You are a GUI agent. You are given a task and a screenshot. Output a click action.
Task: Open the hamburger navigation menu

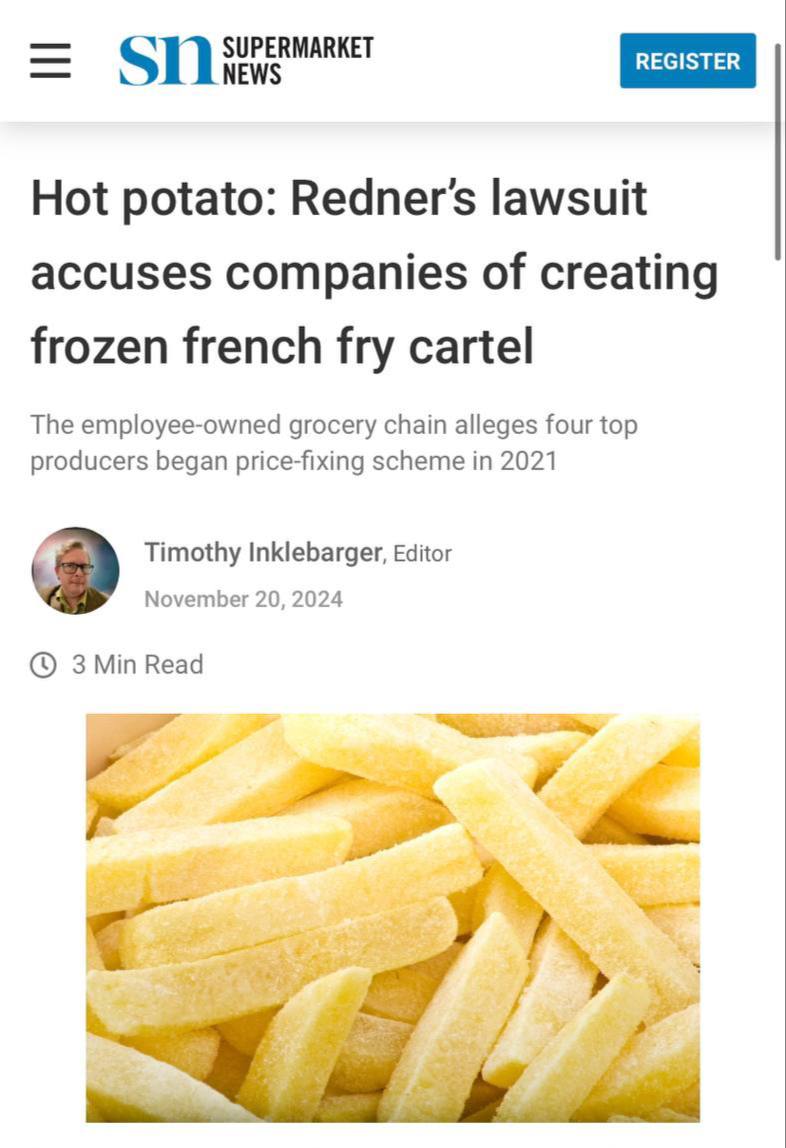[x=49, y=61]
